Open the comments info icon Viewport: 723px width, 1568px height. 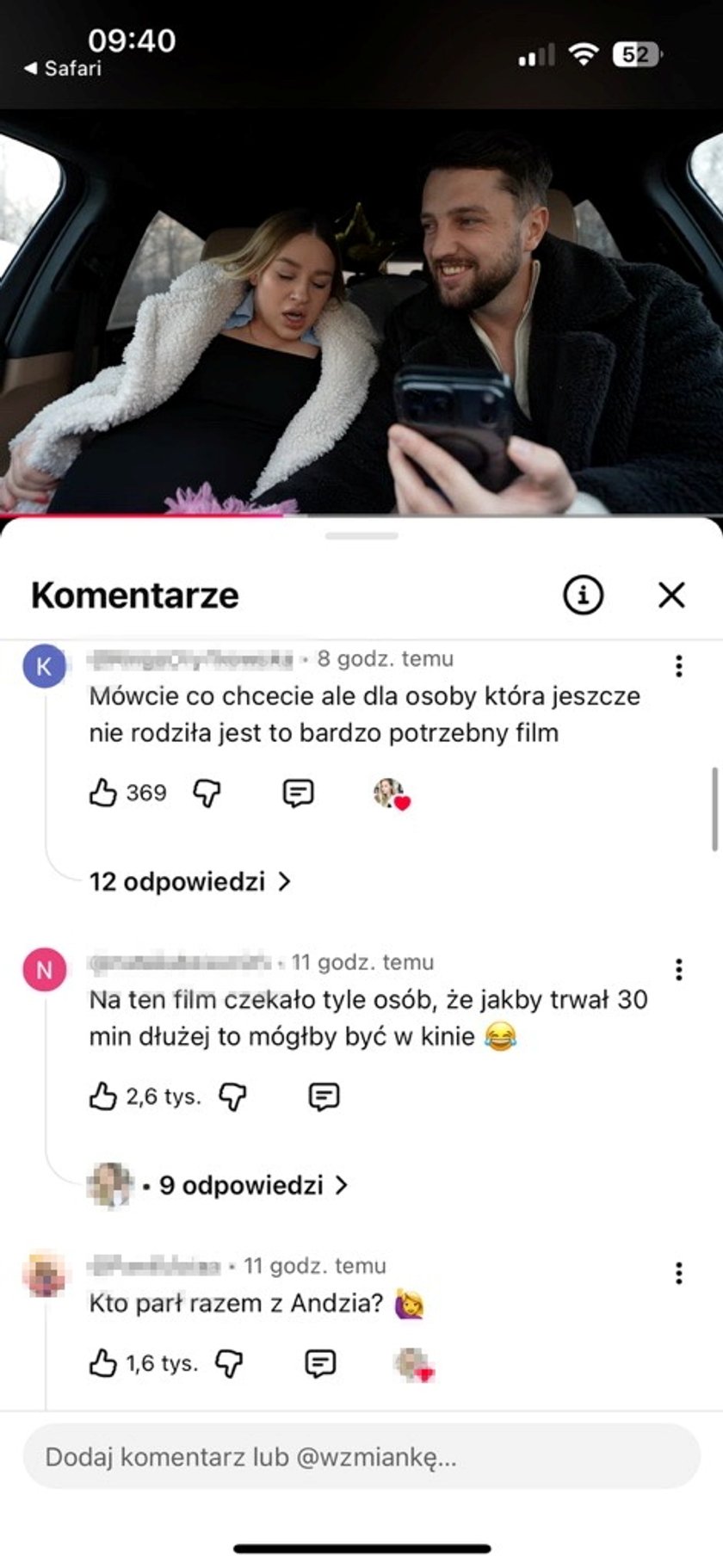click(583, 595)
